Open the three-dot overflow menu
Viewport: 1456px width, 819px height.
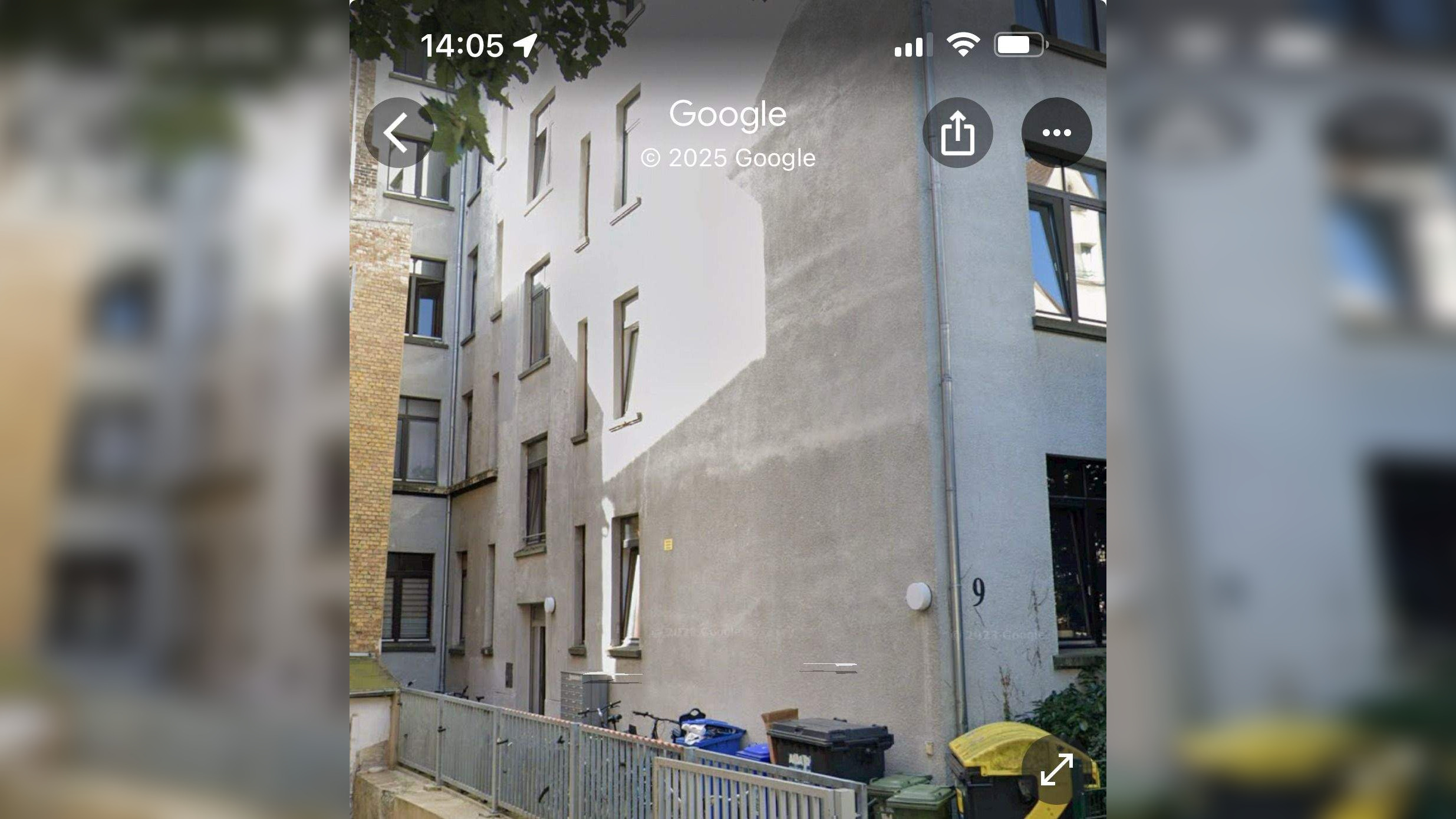pos(1056,133)
